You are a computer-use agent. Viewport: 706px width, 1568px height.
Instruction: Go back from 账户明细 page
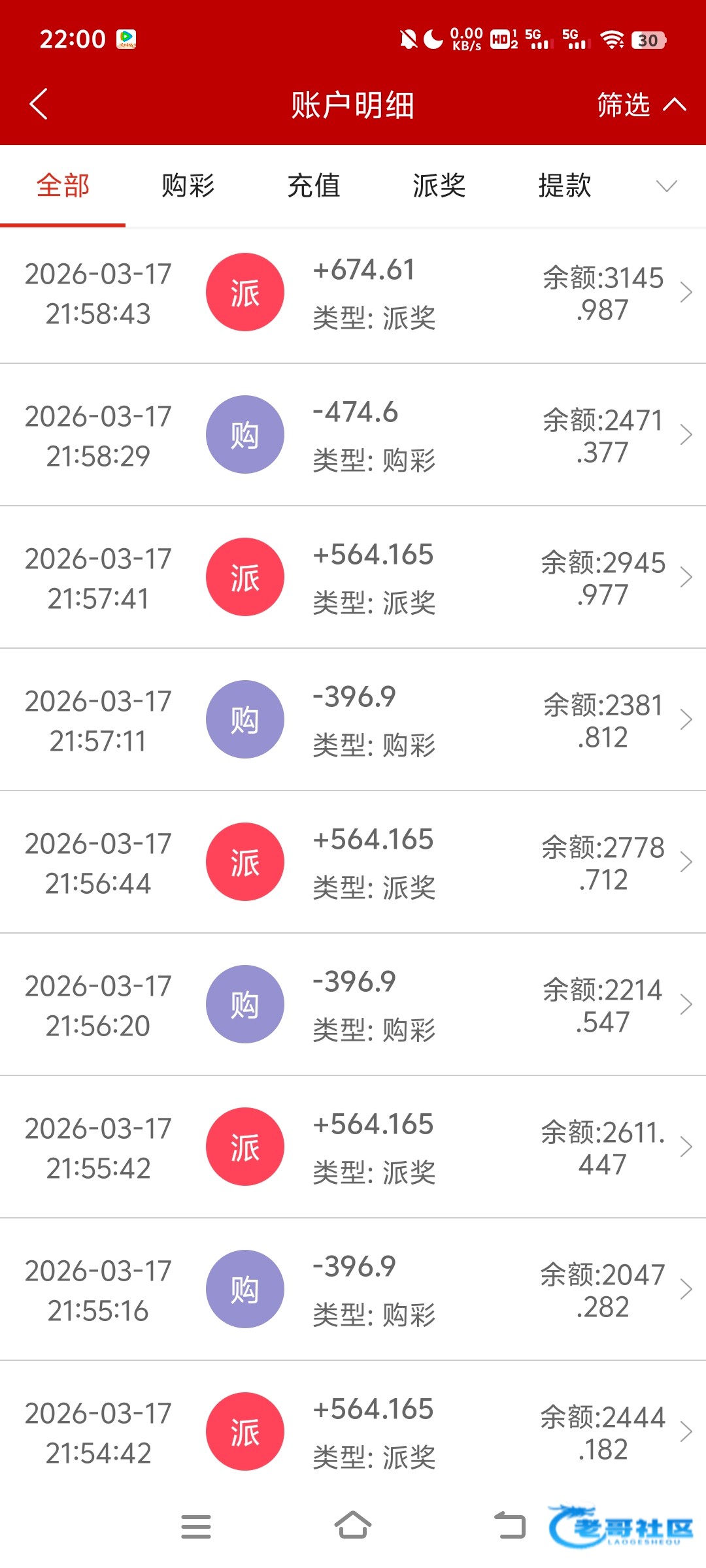39,105
